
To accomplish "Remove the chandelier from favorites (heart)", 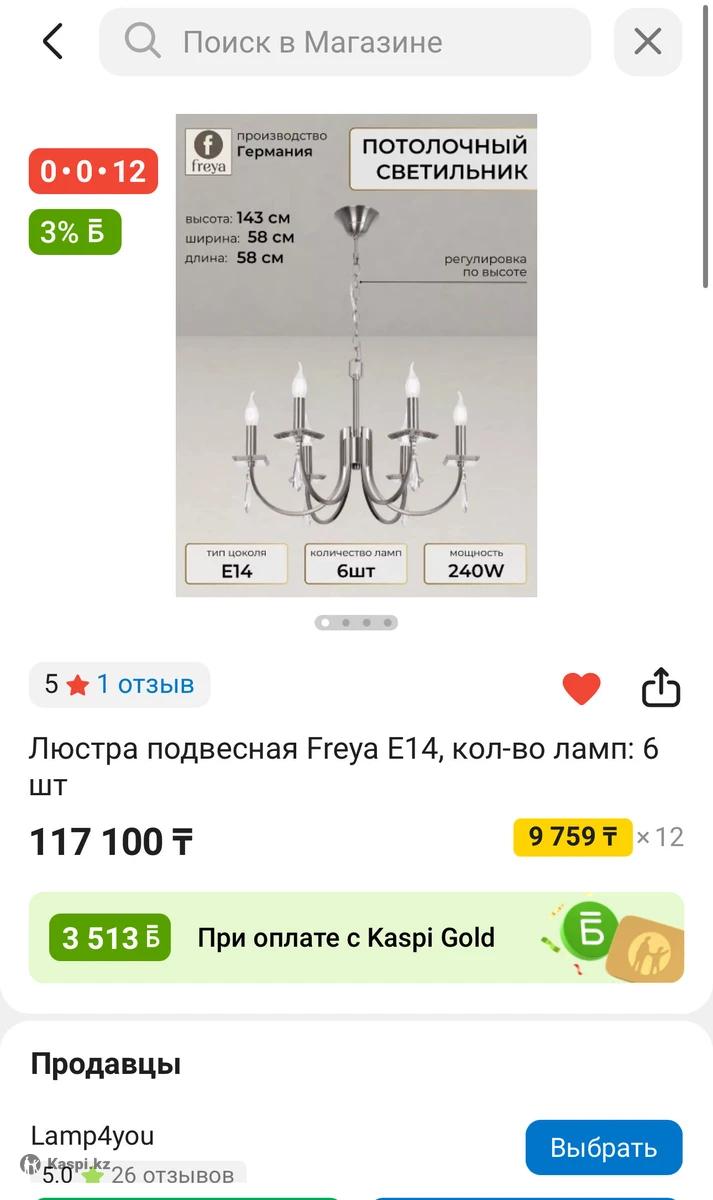I will pyautogui.click(x=581, y=689).
